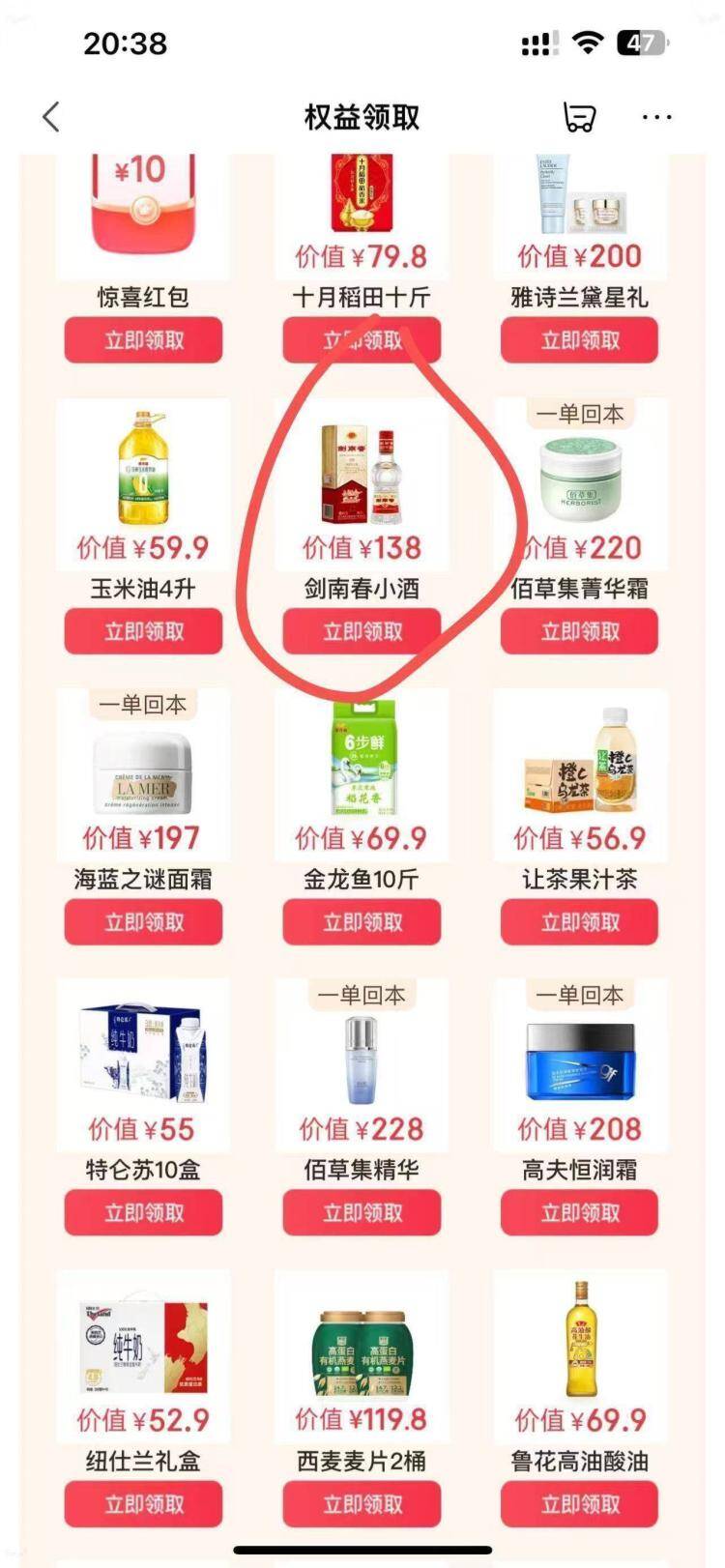
Task: Open the shopping cart icon
Action: [578, 116]
